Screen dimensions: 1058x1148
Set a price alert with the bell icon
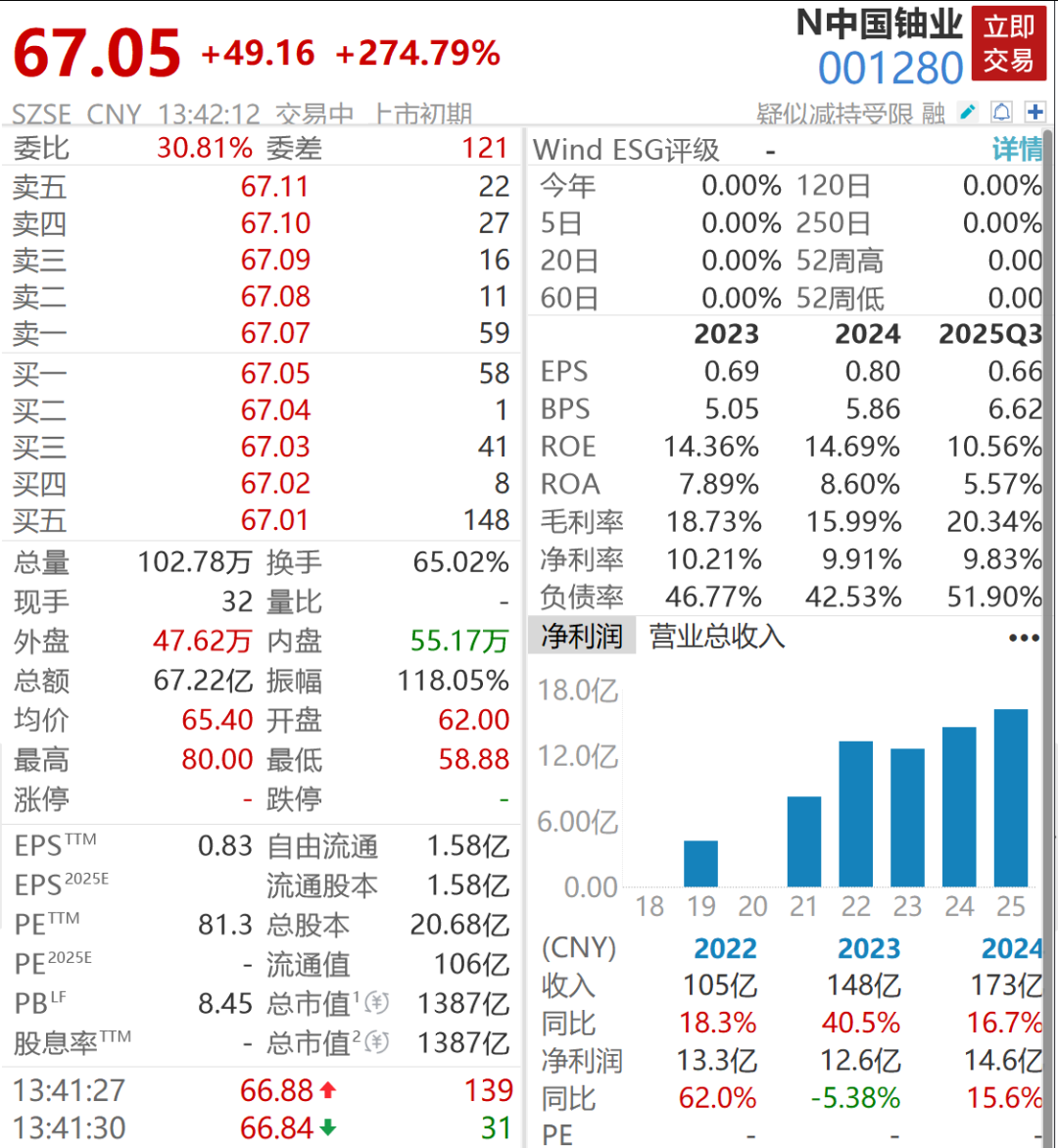(x=1001, y=112)
